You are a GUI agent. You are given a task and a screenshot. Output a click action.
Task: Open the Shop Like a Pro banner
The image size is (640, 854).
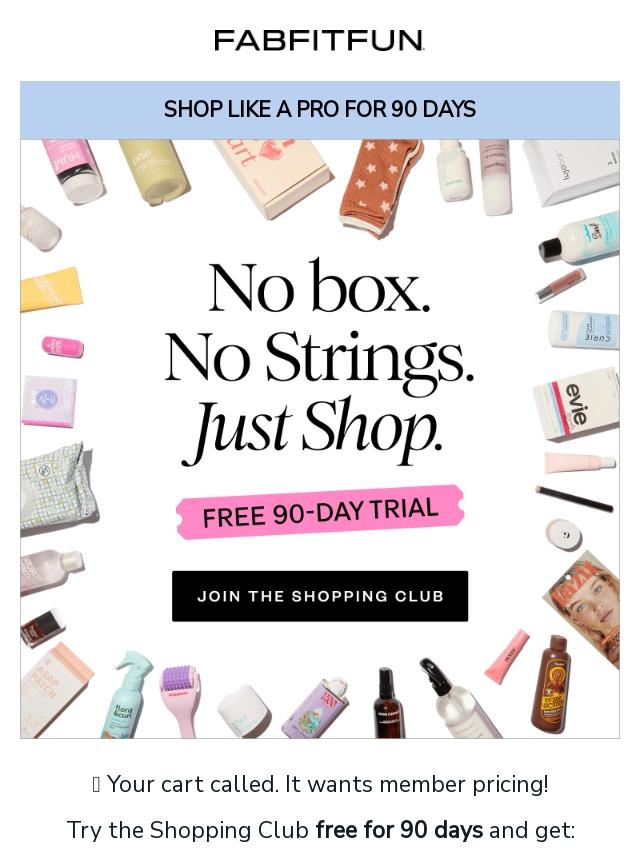(320, 110)
